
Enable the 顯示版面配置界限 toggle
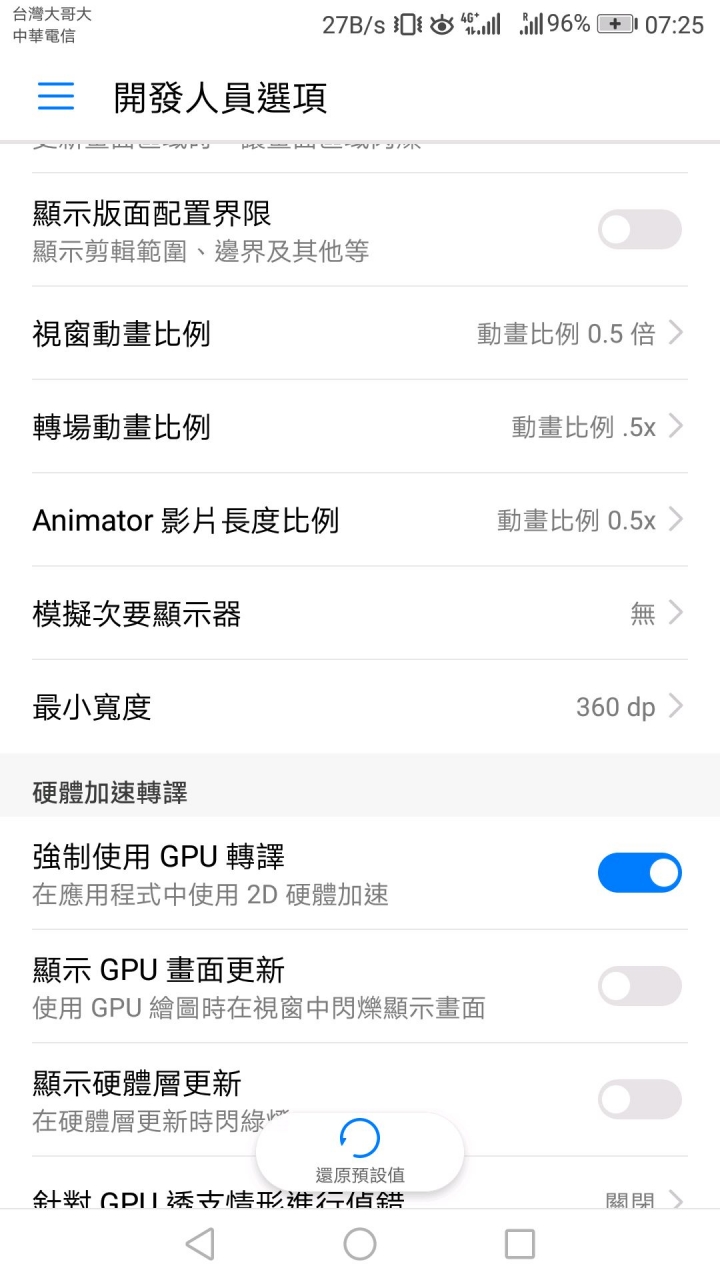(639, 229)
